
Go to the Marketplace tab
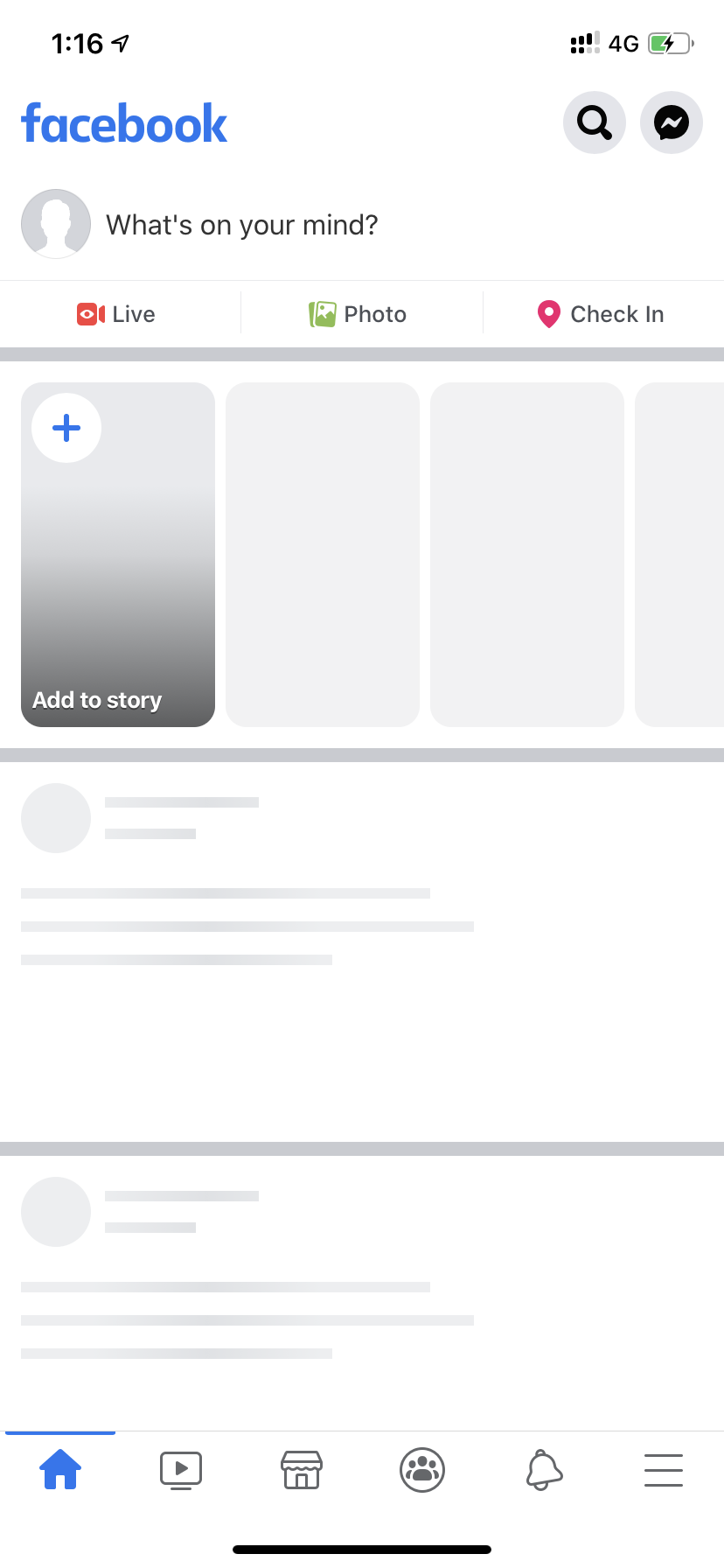pyautogui.click(x=302, y=1469)
